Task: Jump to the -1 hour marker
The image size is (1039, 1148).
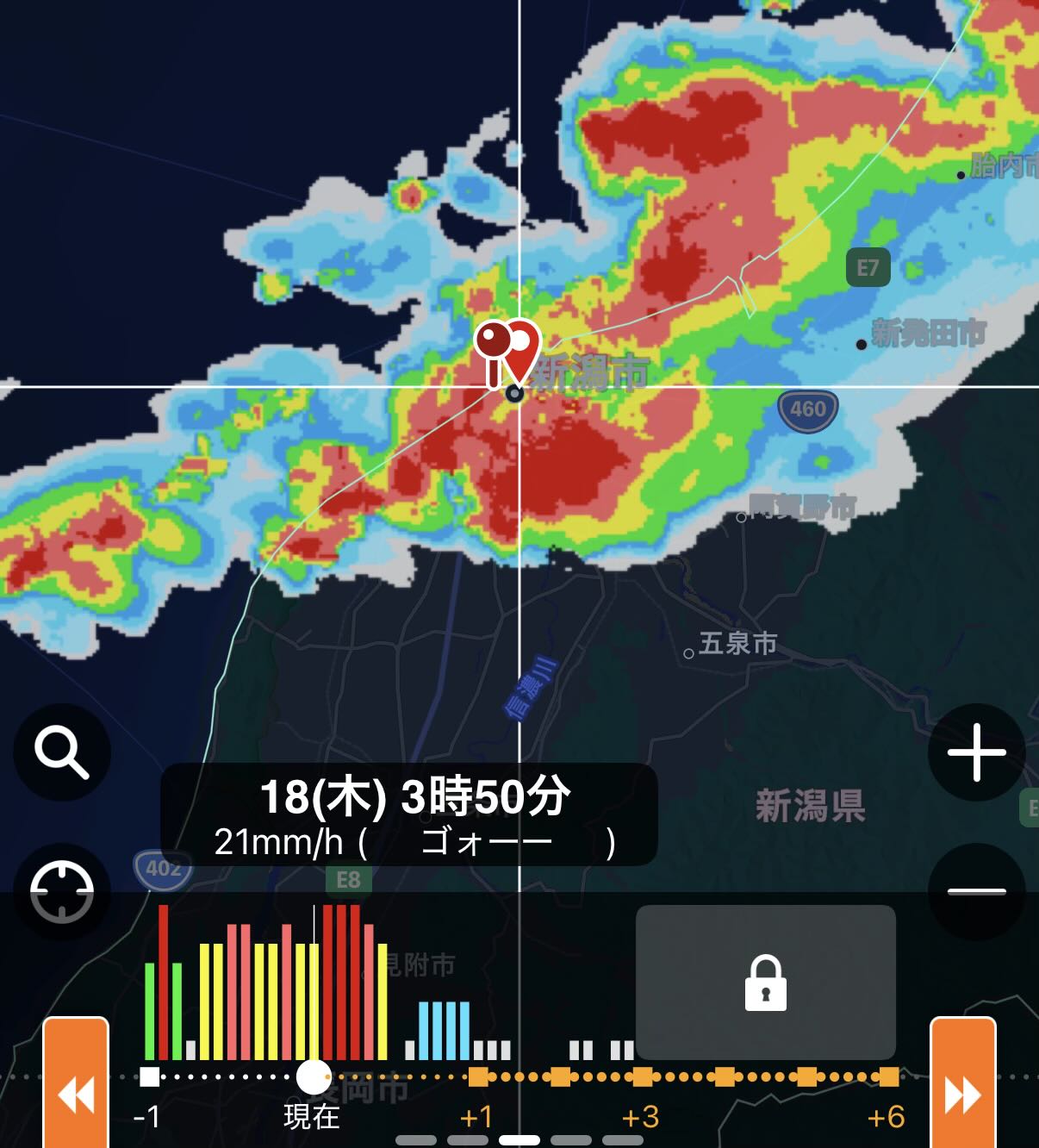Action: (x=150, y=1076)
